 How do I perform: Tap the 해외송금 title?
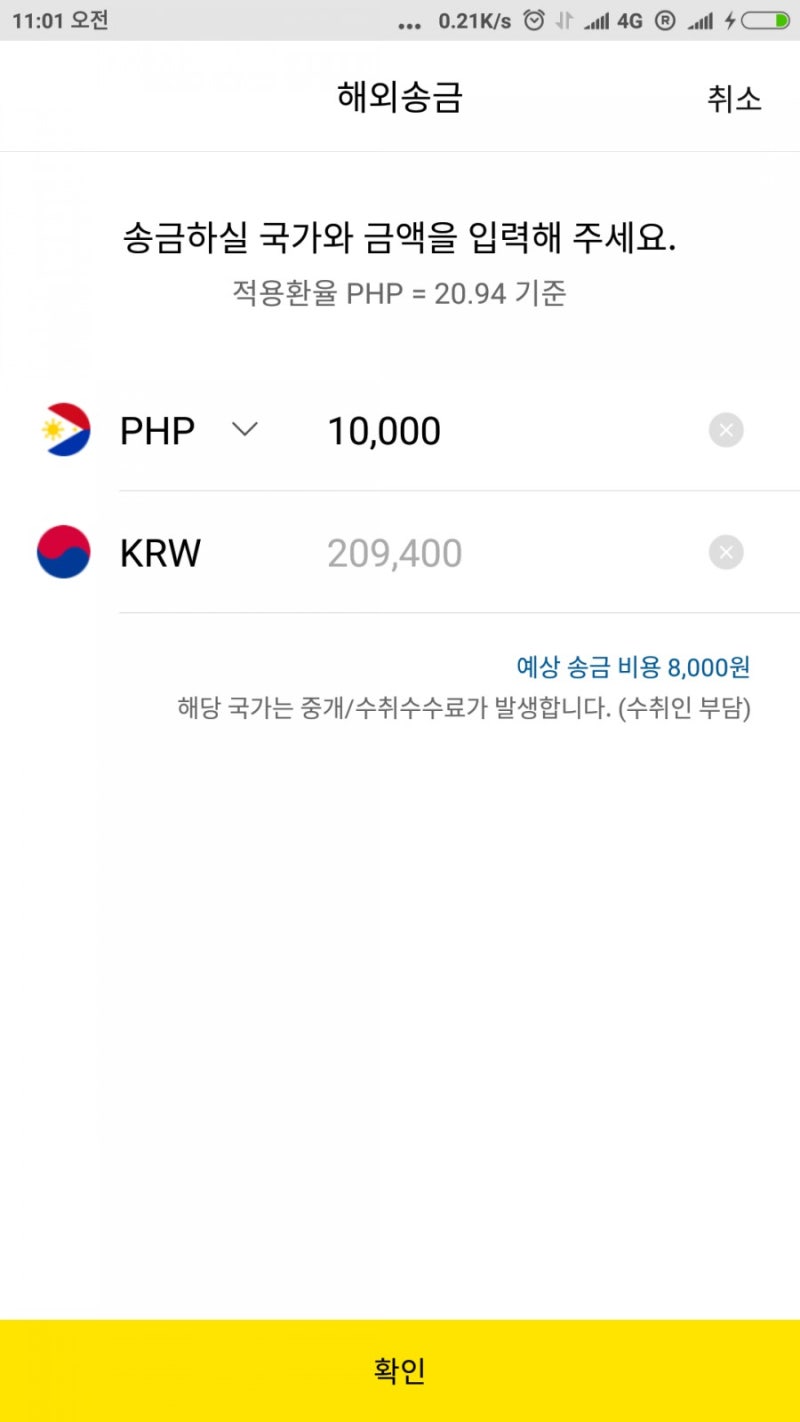pos(399,100)
